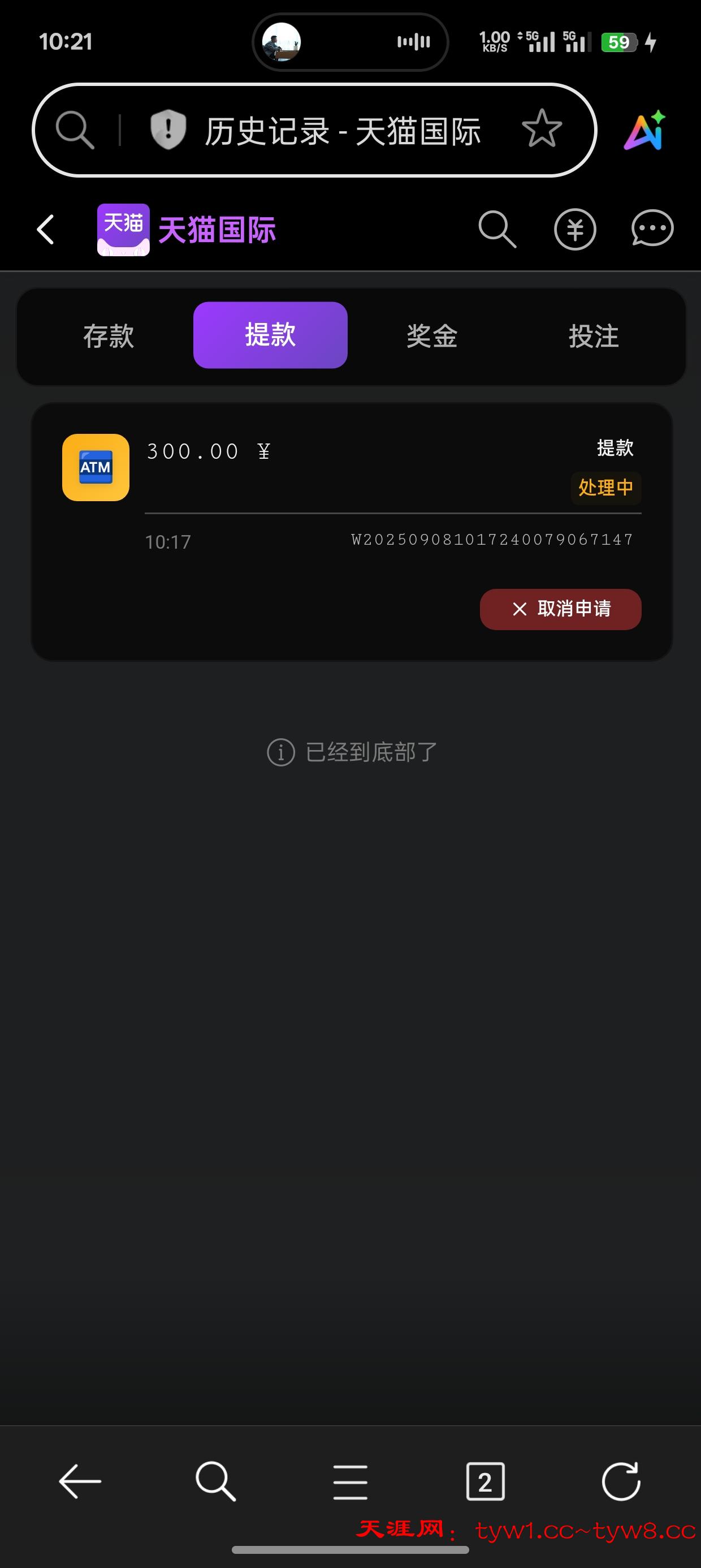This screenshot has width=701, height=1568.
Task: Switch to the 奖金 tab
Action: click(432, 336)
